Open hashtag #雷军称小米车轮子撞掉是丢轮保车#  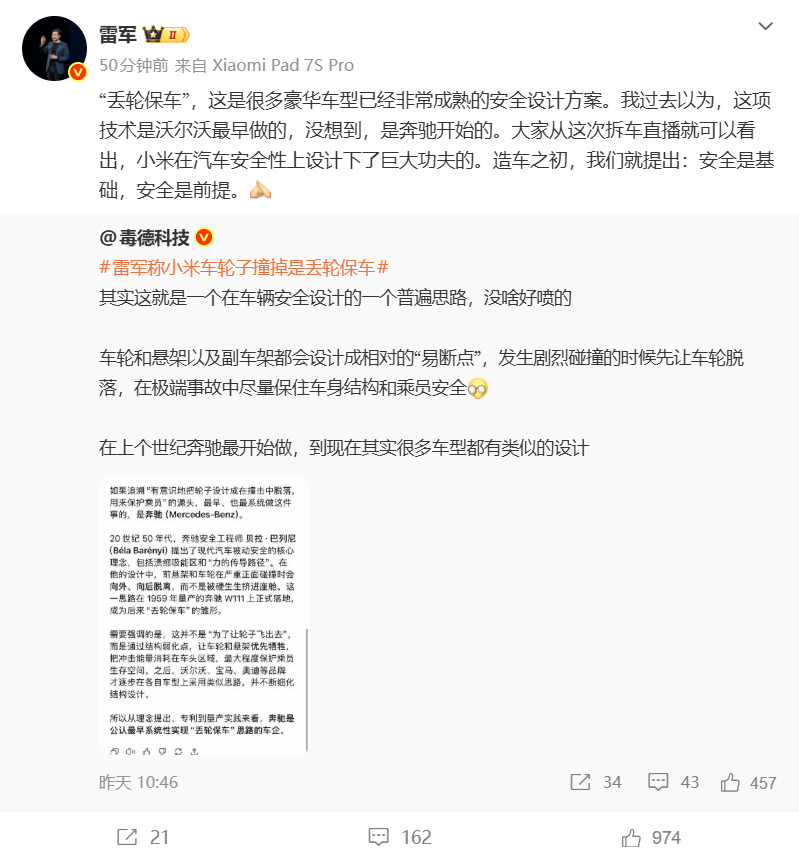(x=243, y=267)
